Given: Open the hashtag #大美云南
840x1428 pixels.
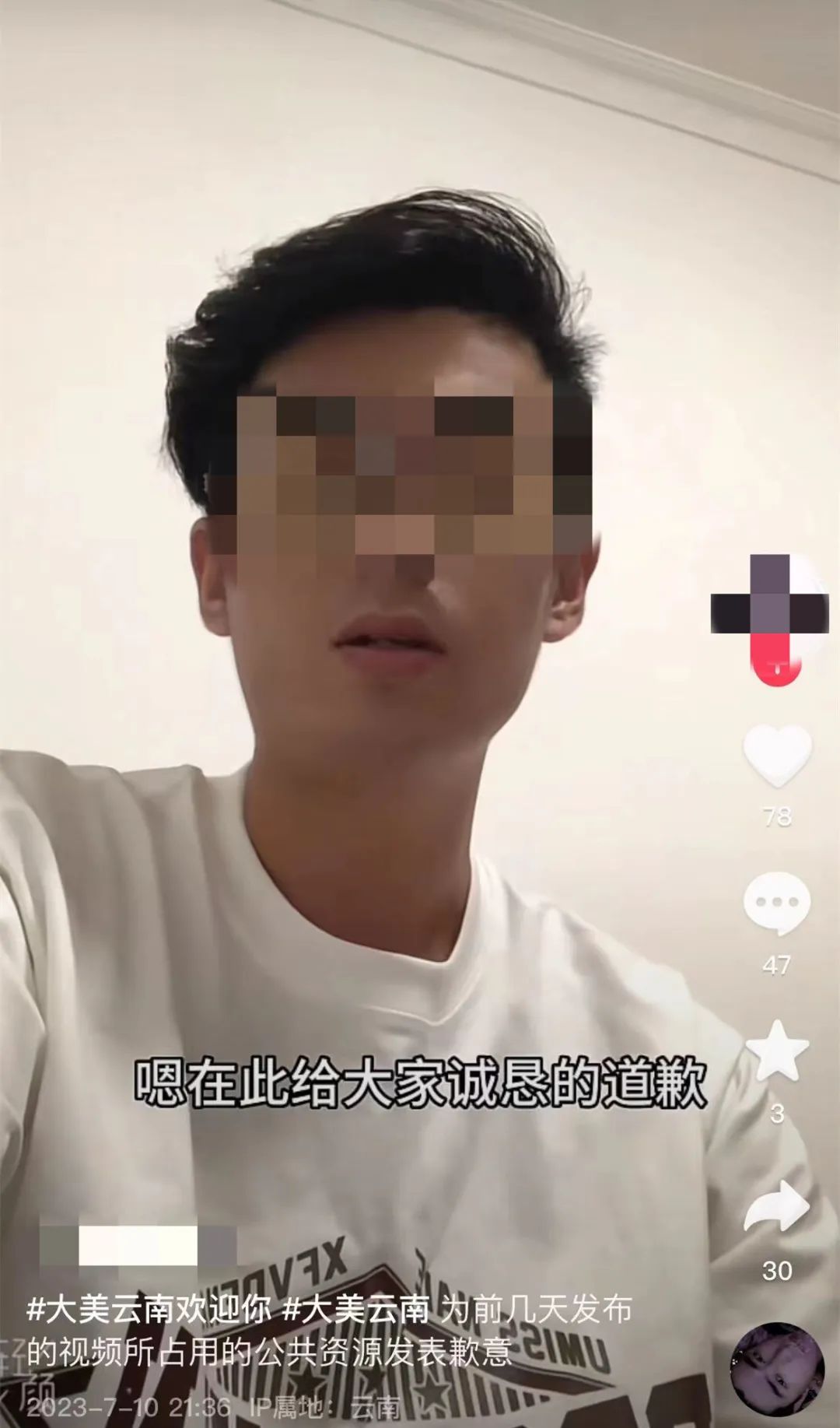Looking at the screenshot, I should pos(356,1310).
